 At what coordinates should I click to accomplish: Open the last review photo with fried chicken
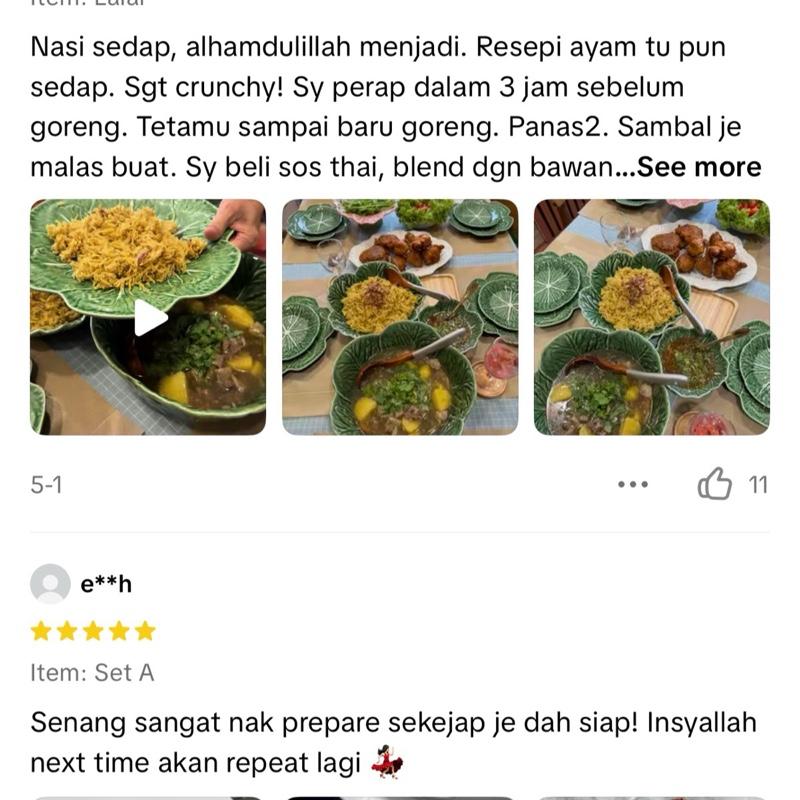pos(652,317)
